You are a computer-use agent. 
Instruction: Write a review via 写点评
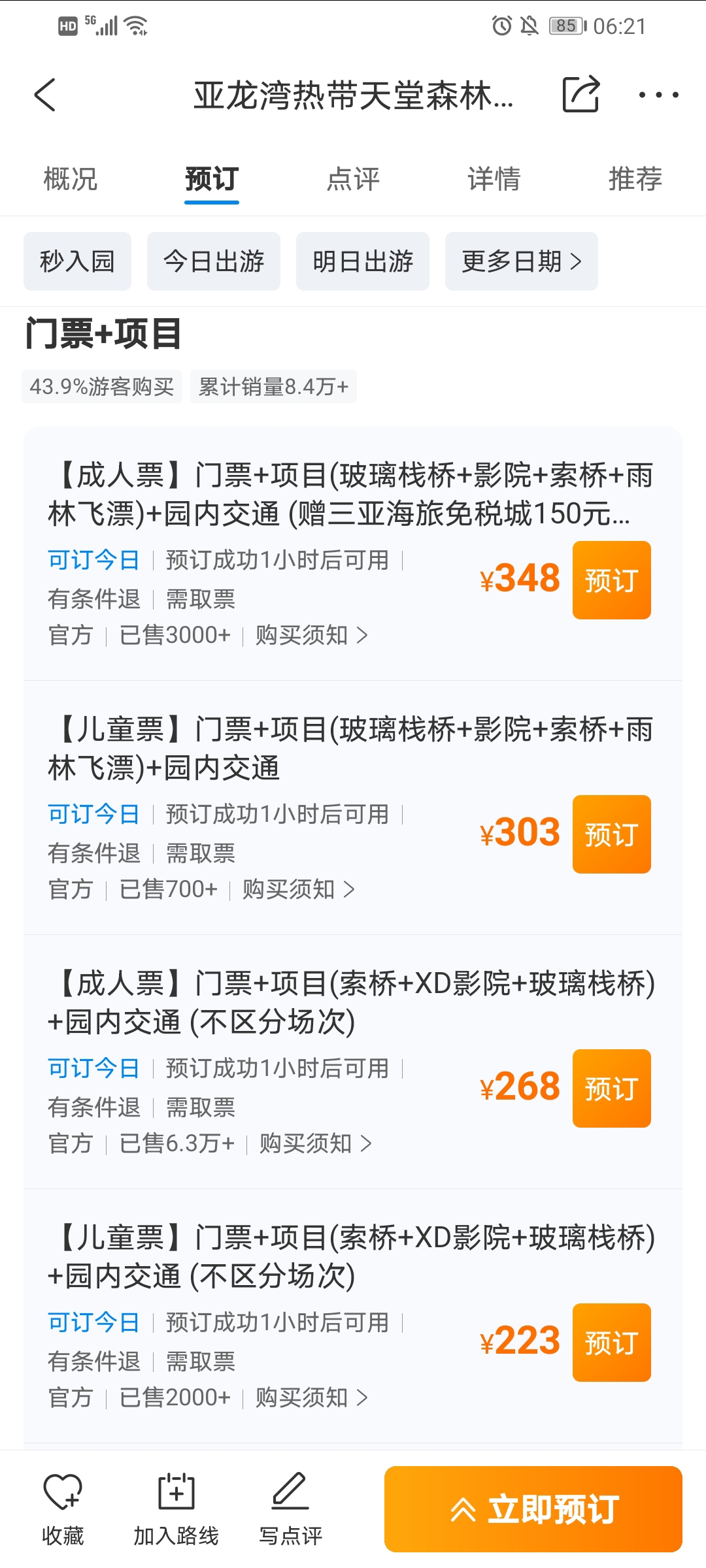coord(290,1510)
